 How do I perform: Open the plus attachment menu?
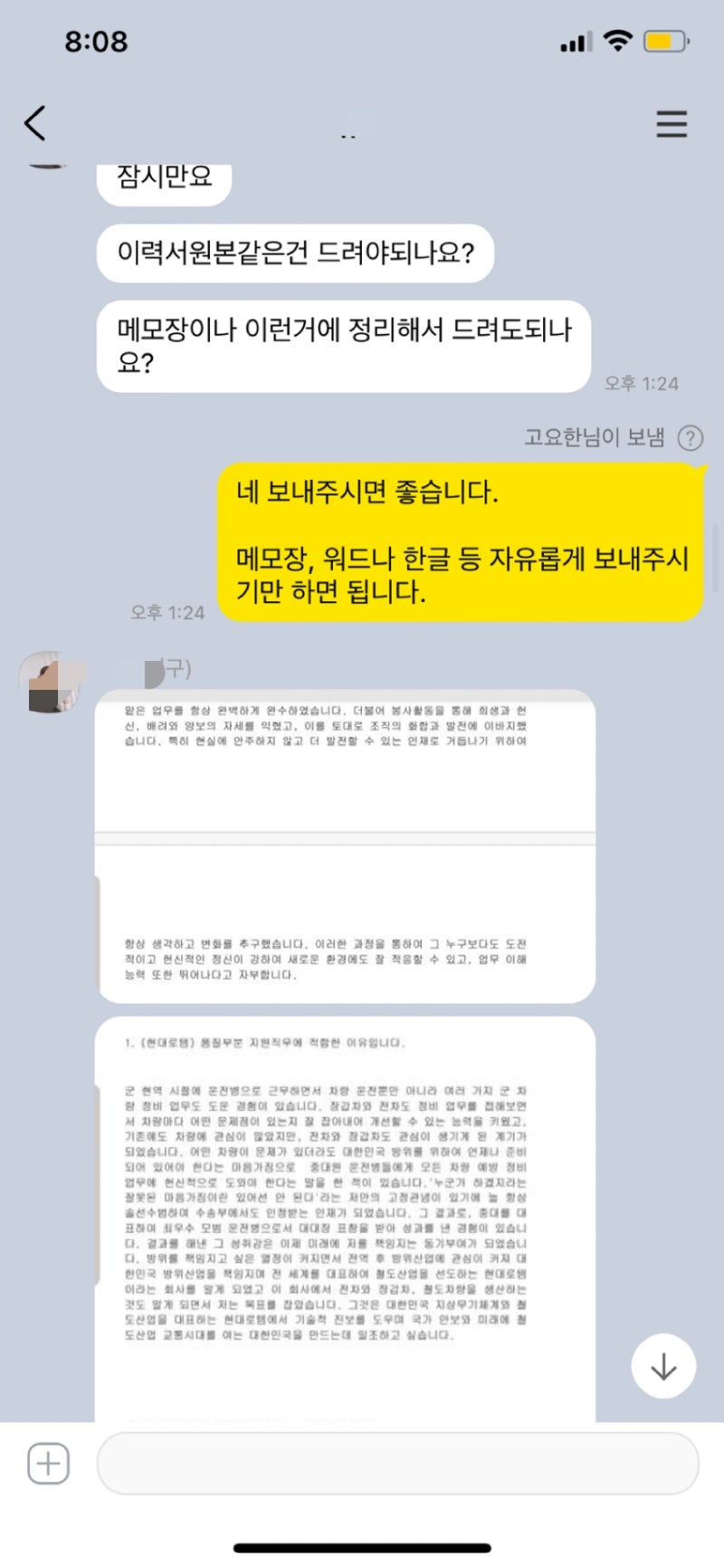tap(49, 1463)
